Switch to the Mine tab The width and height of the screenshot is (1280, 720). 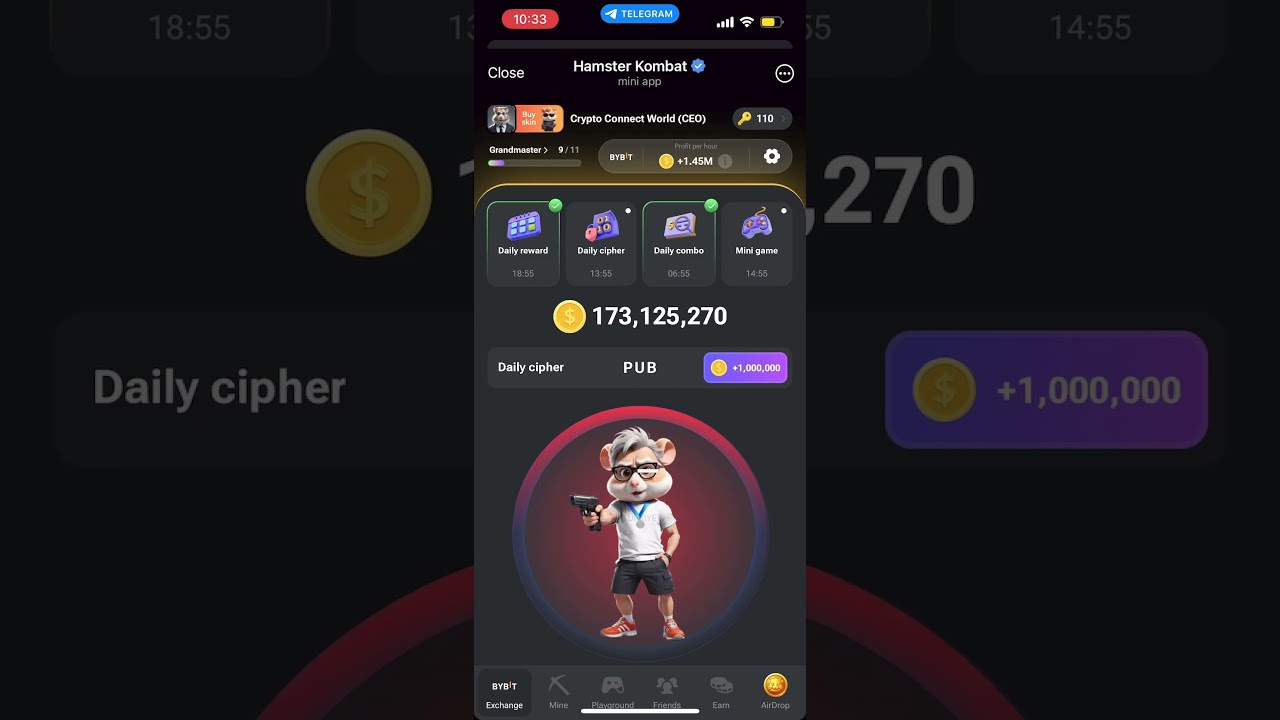click(558, 692)
